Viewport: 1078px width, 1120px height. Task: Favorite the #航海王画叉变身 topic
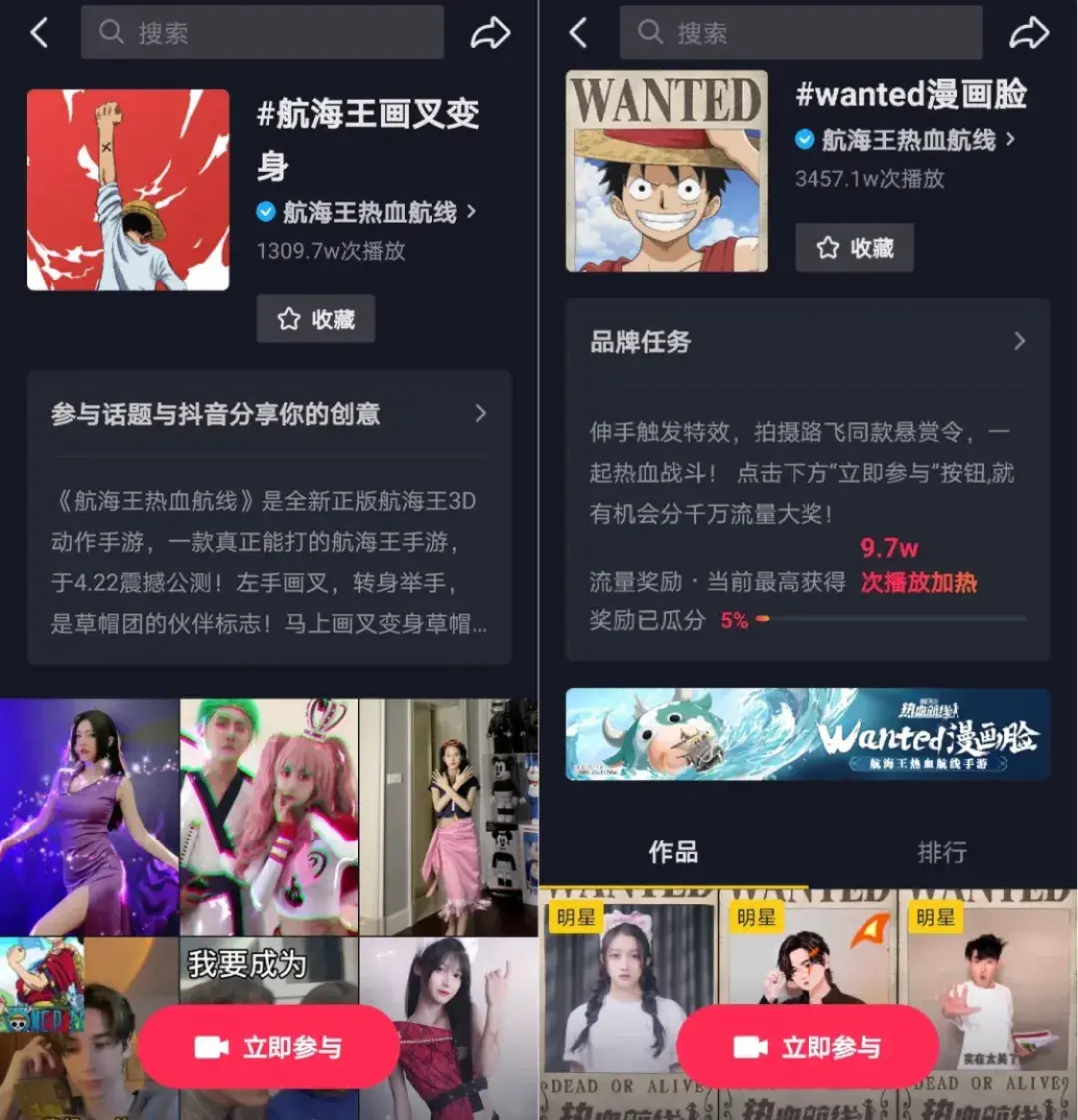[315, 319]
